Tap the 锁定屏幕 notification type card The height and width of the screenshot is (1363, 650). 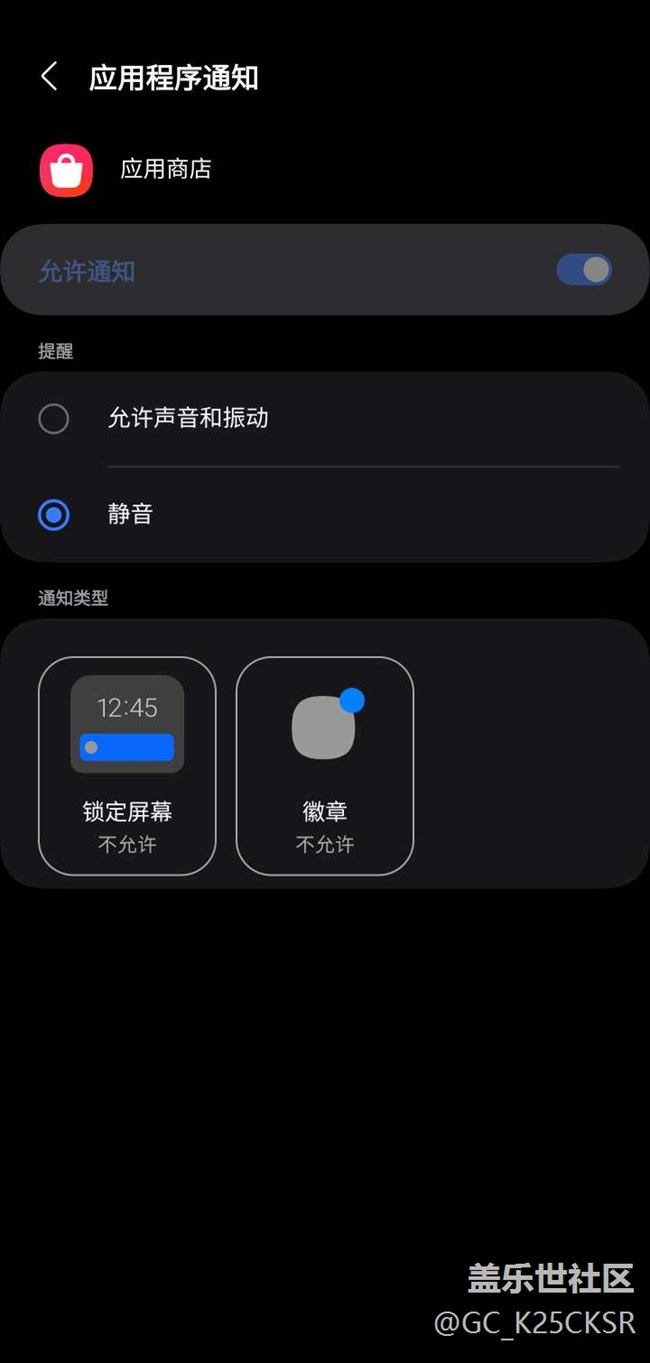tap(127, 765)
